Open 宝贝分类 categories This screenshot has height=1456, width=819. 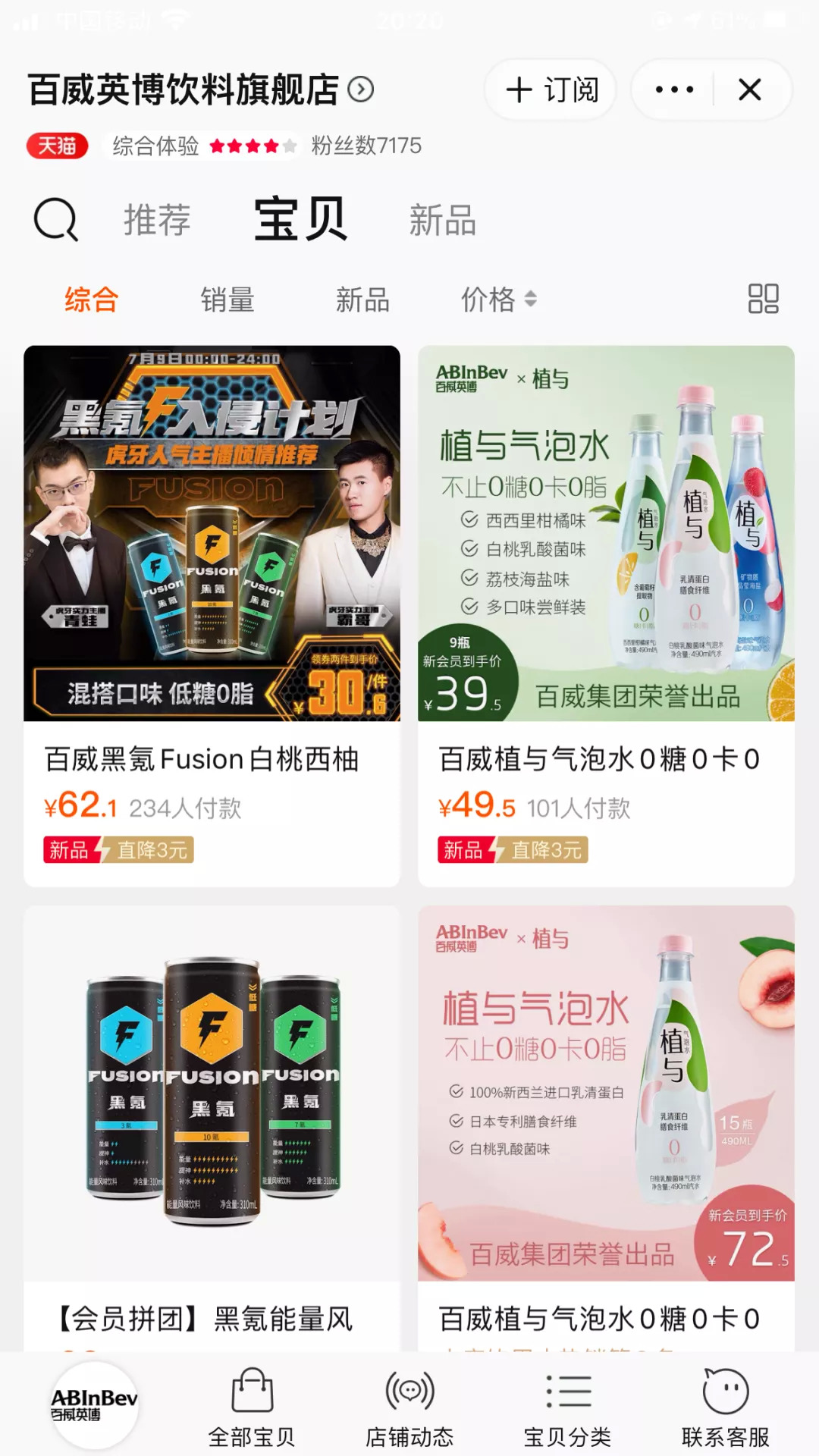point(567,1407)
